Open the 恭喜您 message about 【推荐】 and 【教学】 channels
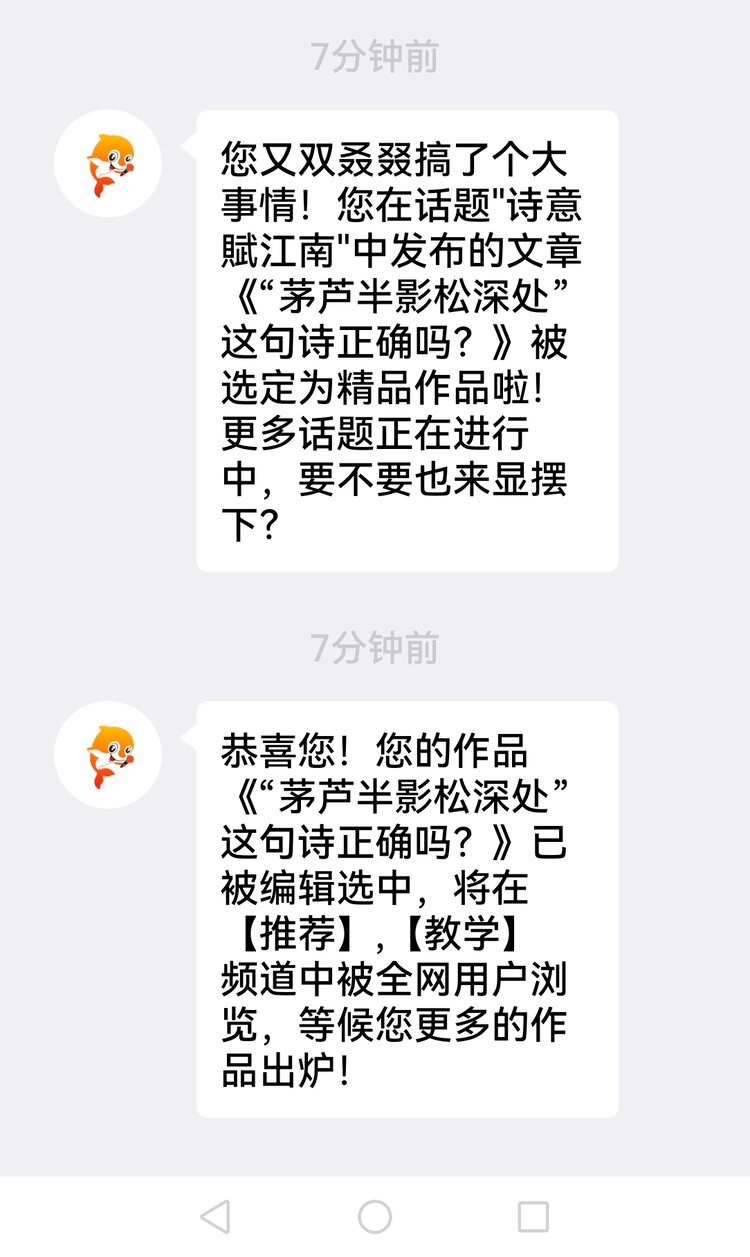Screen dimensions: 750x1257 pyautogui.click(x=406, y=909)
